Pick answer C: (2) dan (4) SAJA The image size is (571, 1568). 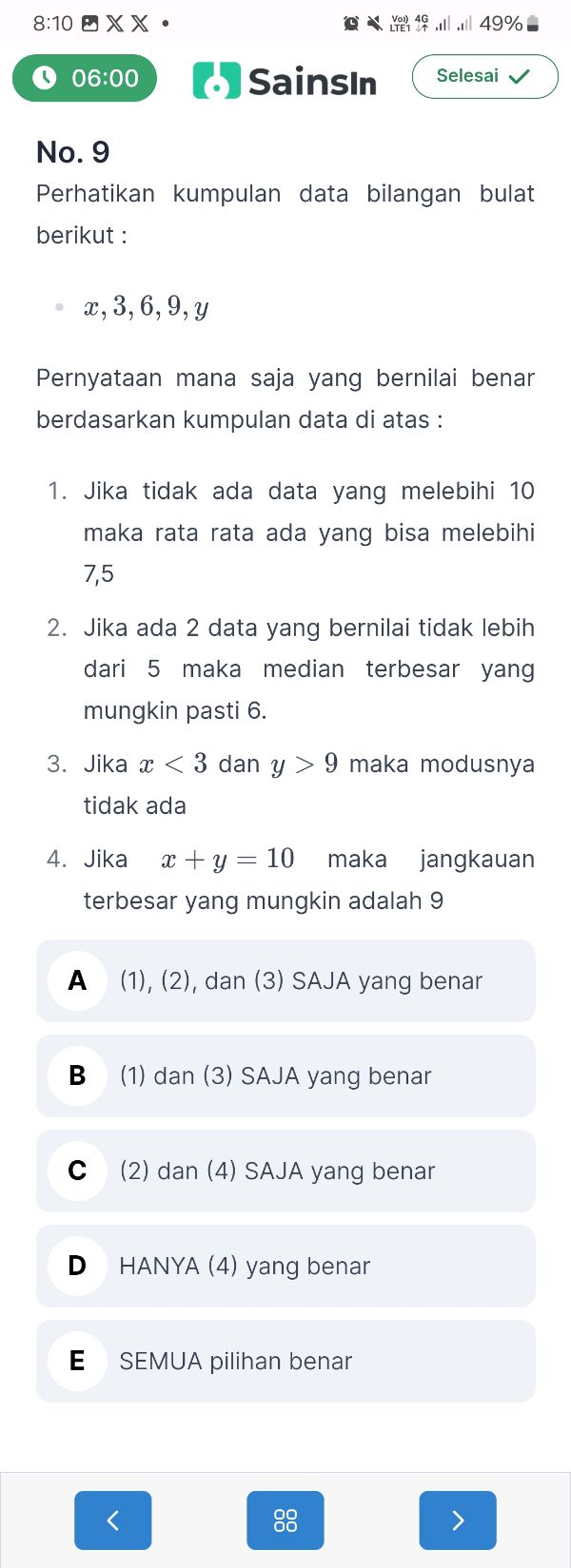(x=285, y=1171)
